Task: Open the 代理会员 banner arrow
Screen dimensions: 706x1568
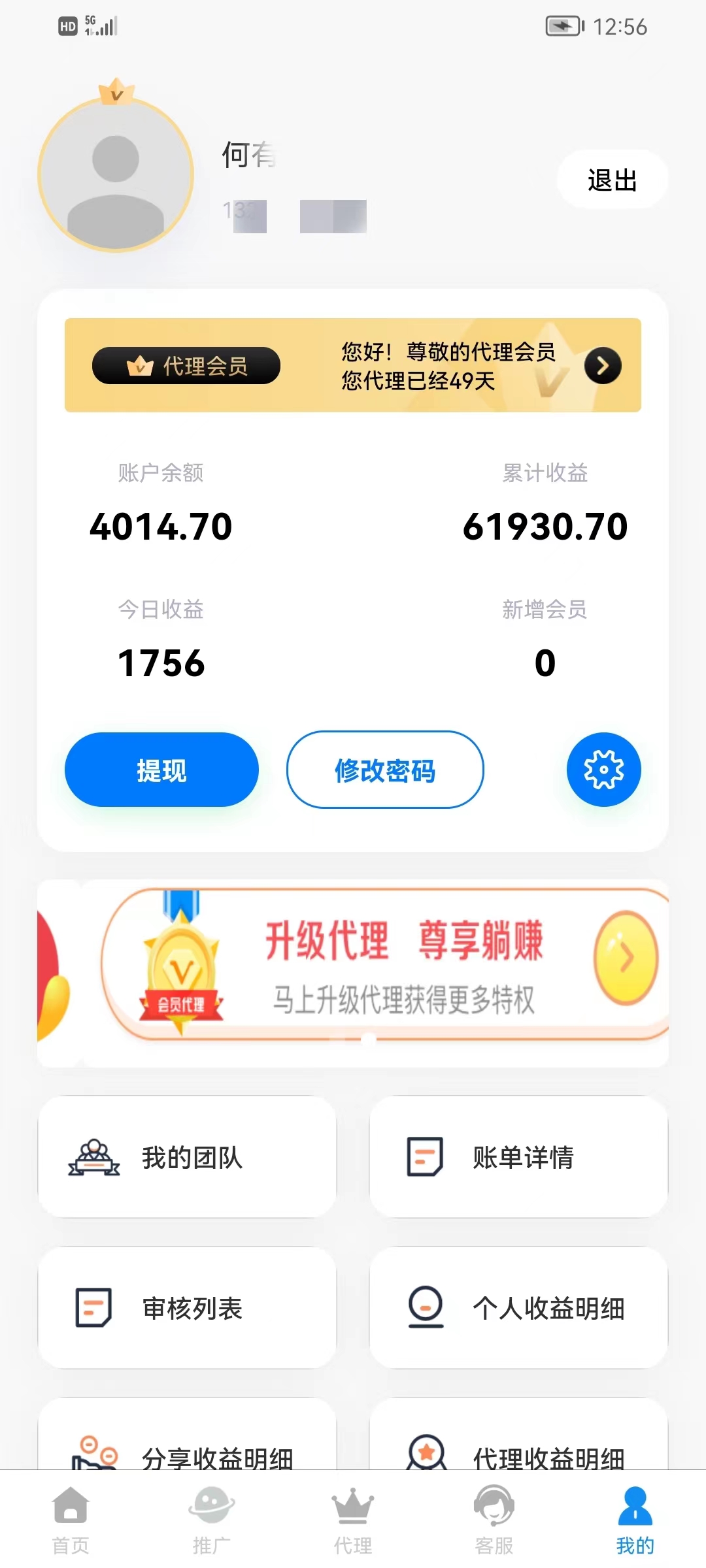Action: click(602, 366)
